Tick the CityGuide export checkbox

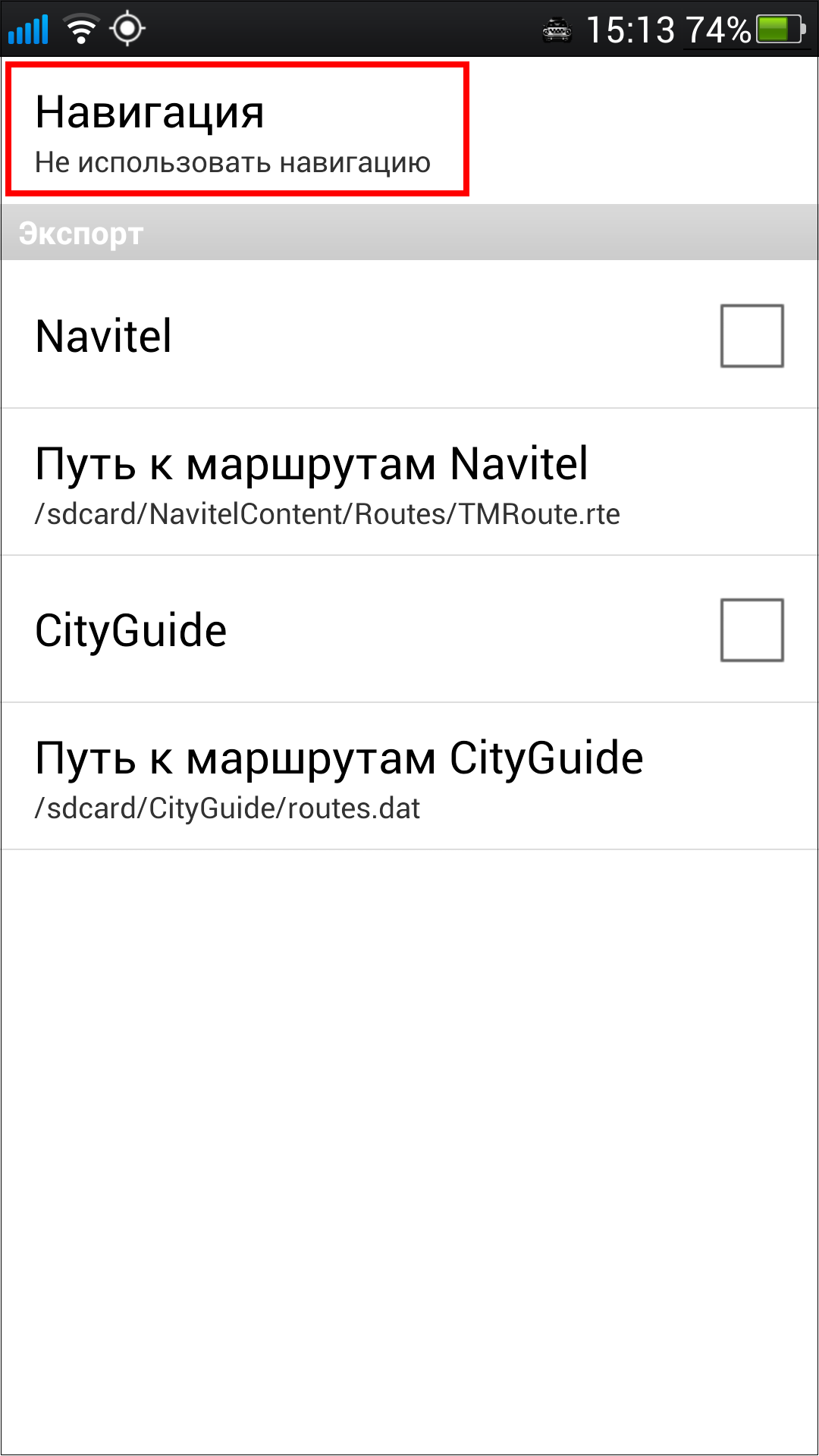pyautogui.click(x=752, y=630)
